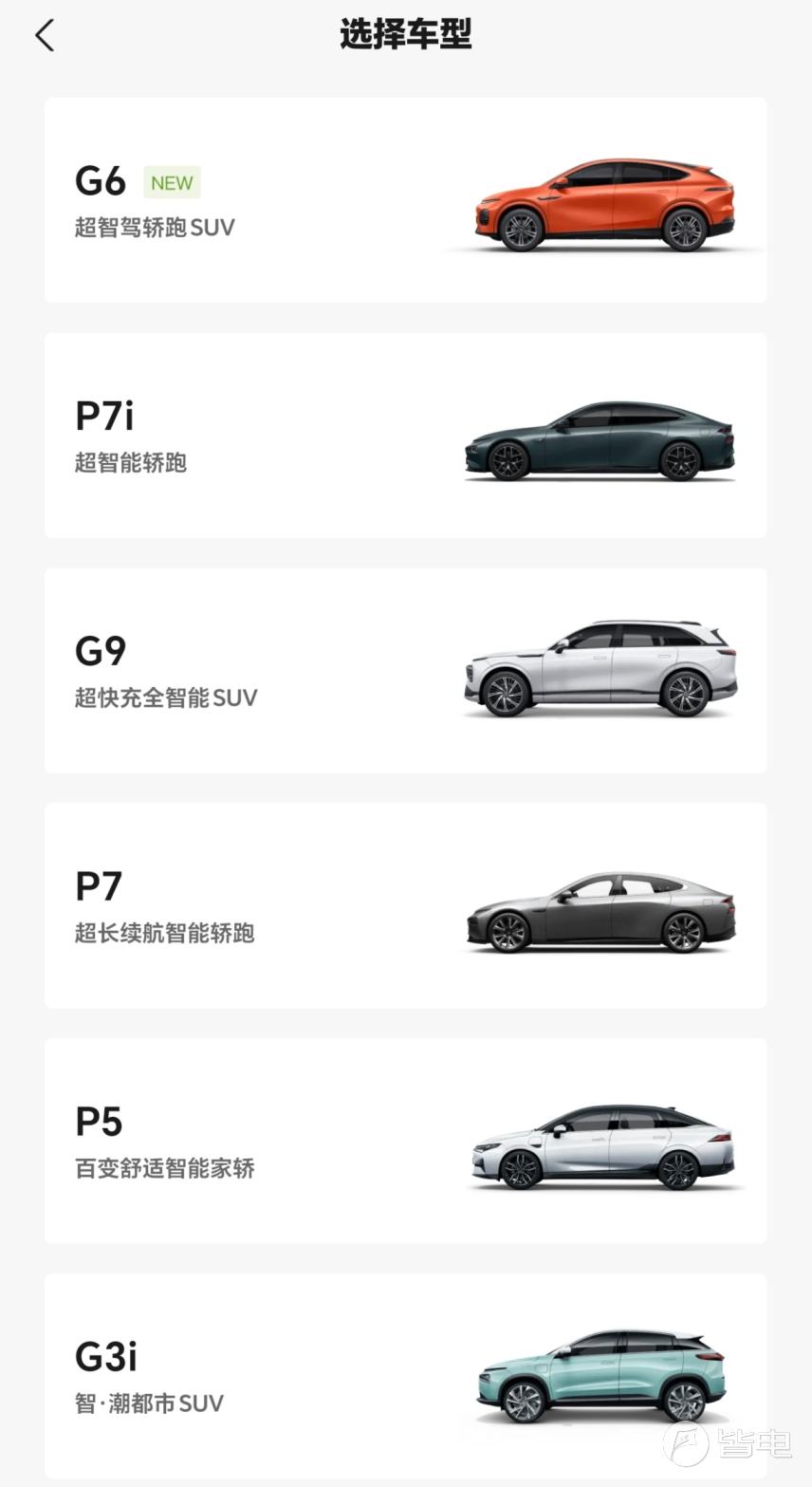The height and width of the screenshot is (1487, 812).
Task: Choose the P7i model card
Action: 405,436
